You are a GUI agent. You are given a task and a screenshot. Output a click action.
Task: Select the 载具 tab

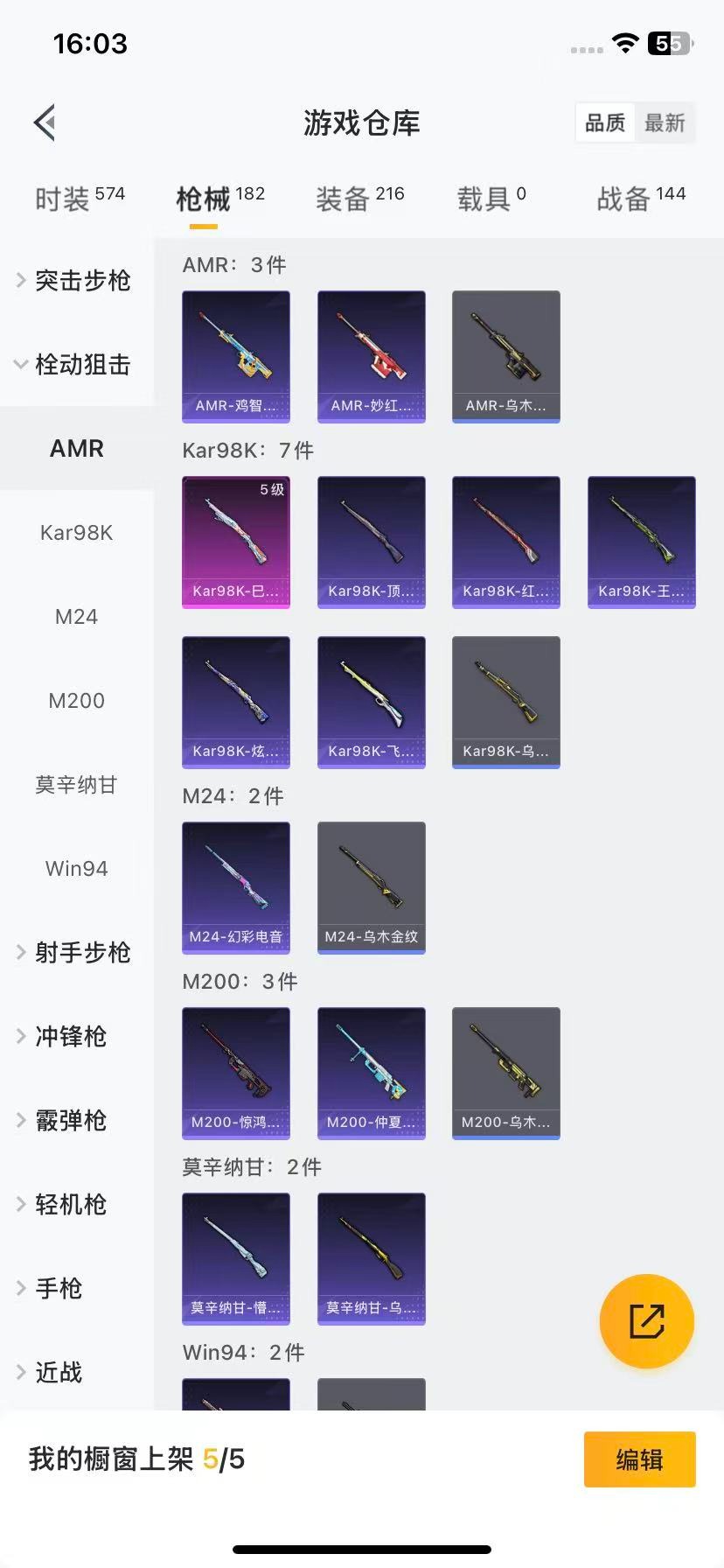tap(491, 199)
